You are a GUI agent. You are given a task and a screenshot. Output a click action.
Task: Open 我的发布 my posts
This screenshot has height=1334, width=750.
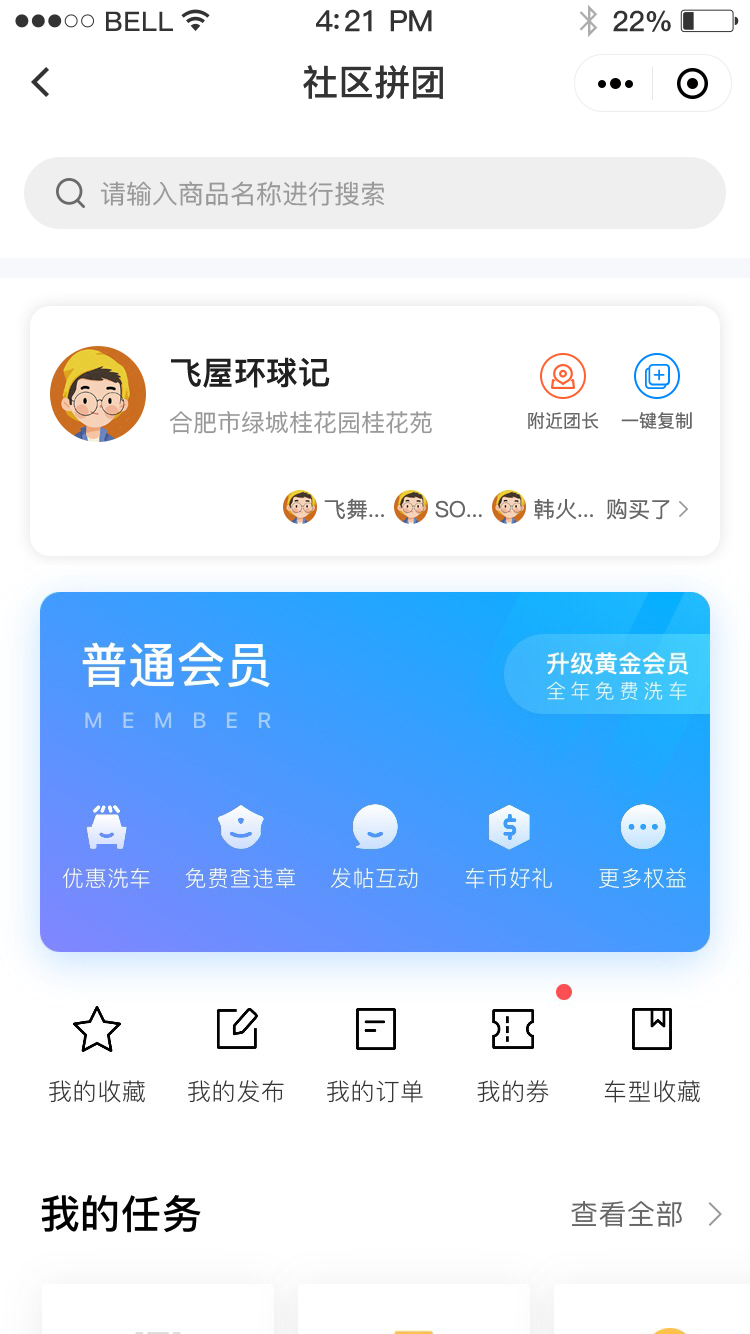[236, 1055]
